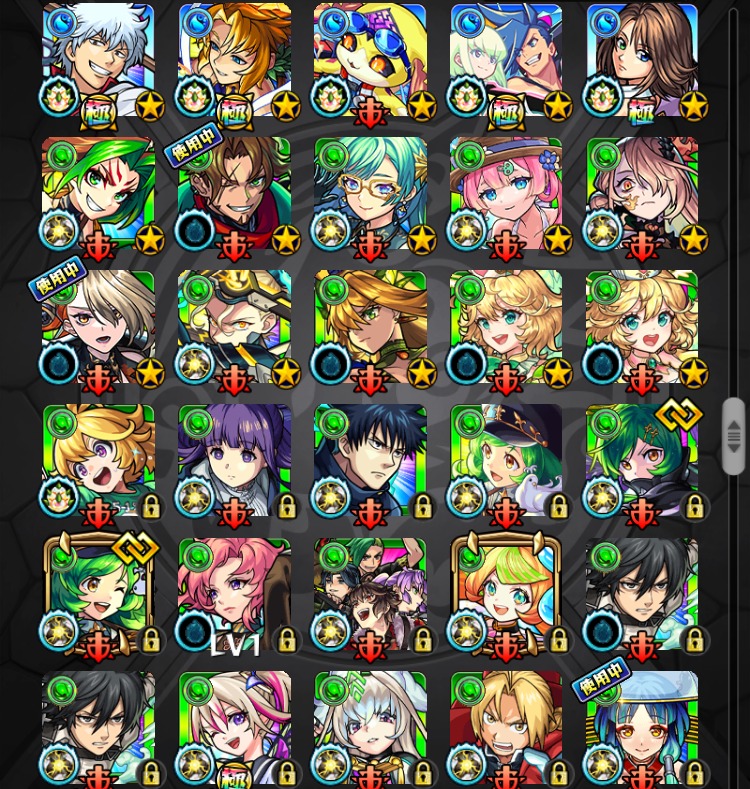Open the green-haired girl in black hat
The width and height of the screenshot is (750, 789).
[x=506, y=461]
